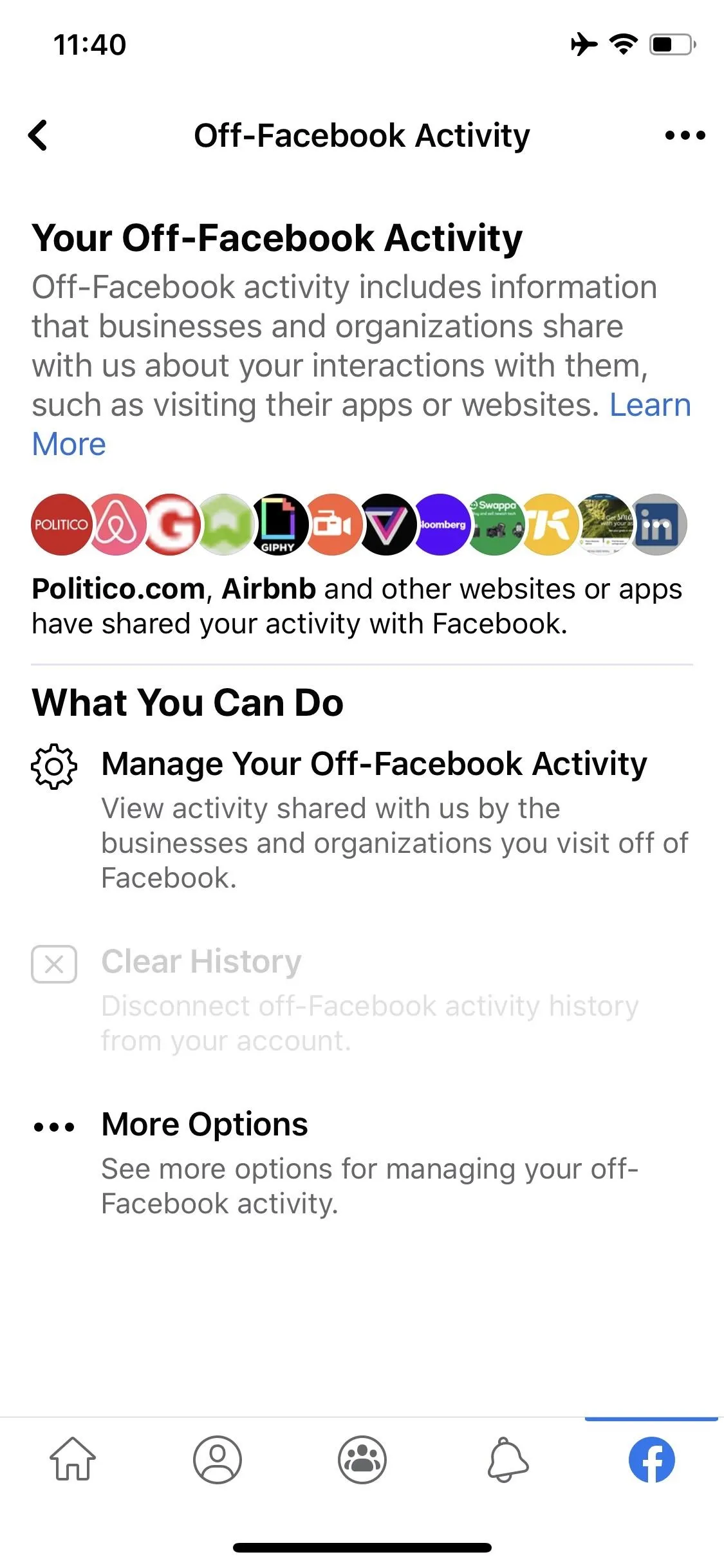This screenshot has width=724, height=1568.
Task: Go back from Off-Facebook Activity
Action: point(39,135)
